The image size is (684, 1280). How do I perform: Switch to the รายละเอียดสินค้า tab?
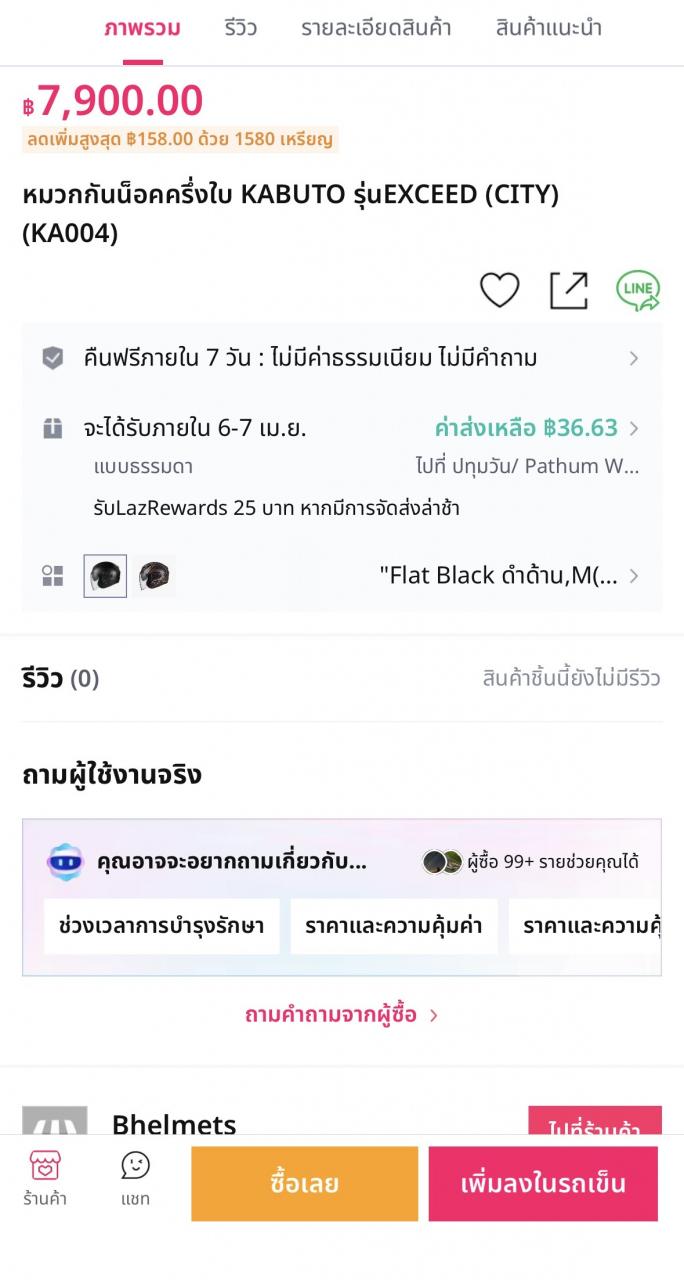376,28
